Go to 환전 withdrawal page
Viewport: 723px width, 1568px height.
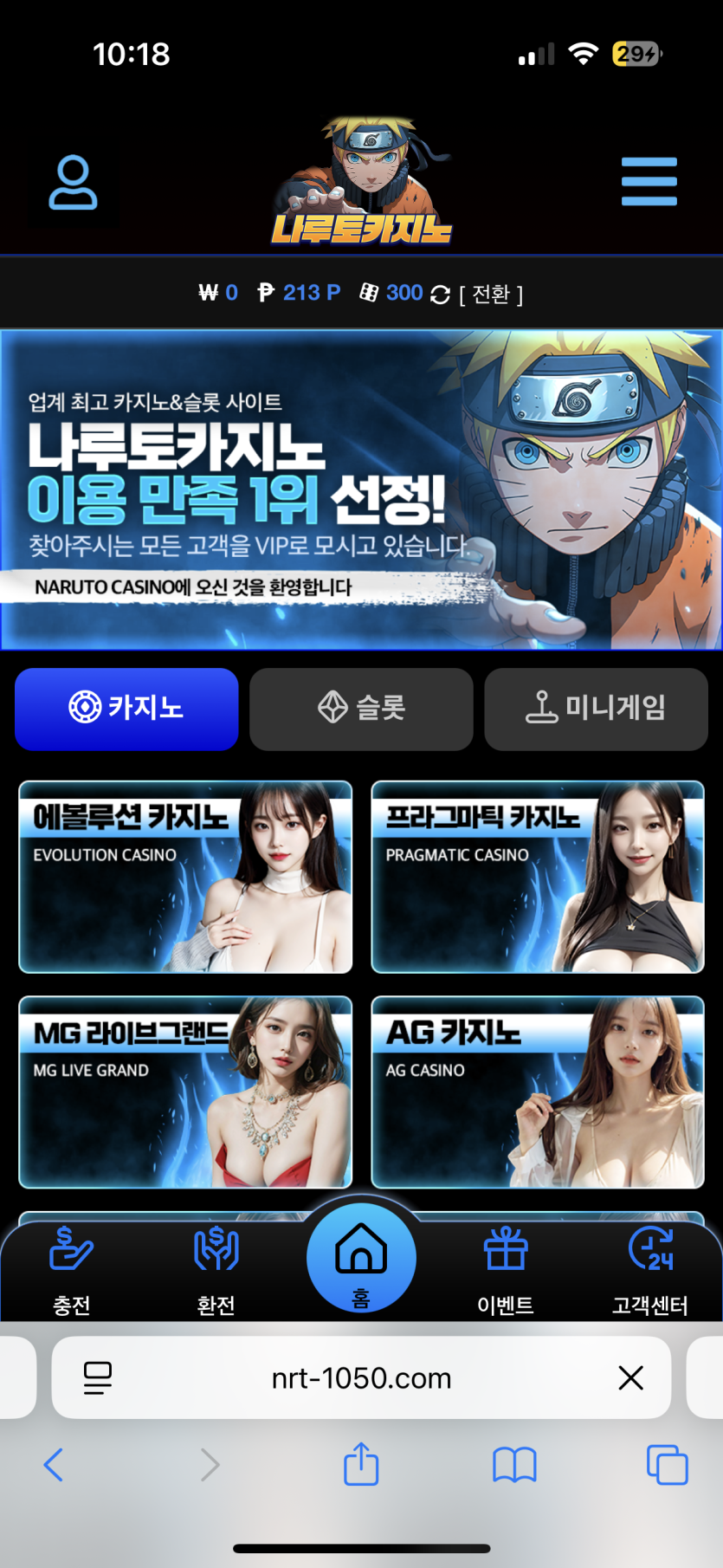pyautogui.click(x=216, y=1269)
